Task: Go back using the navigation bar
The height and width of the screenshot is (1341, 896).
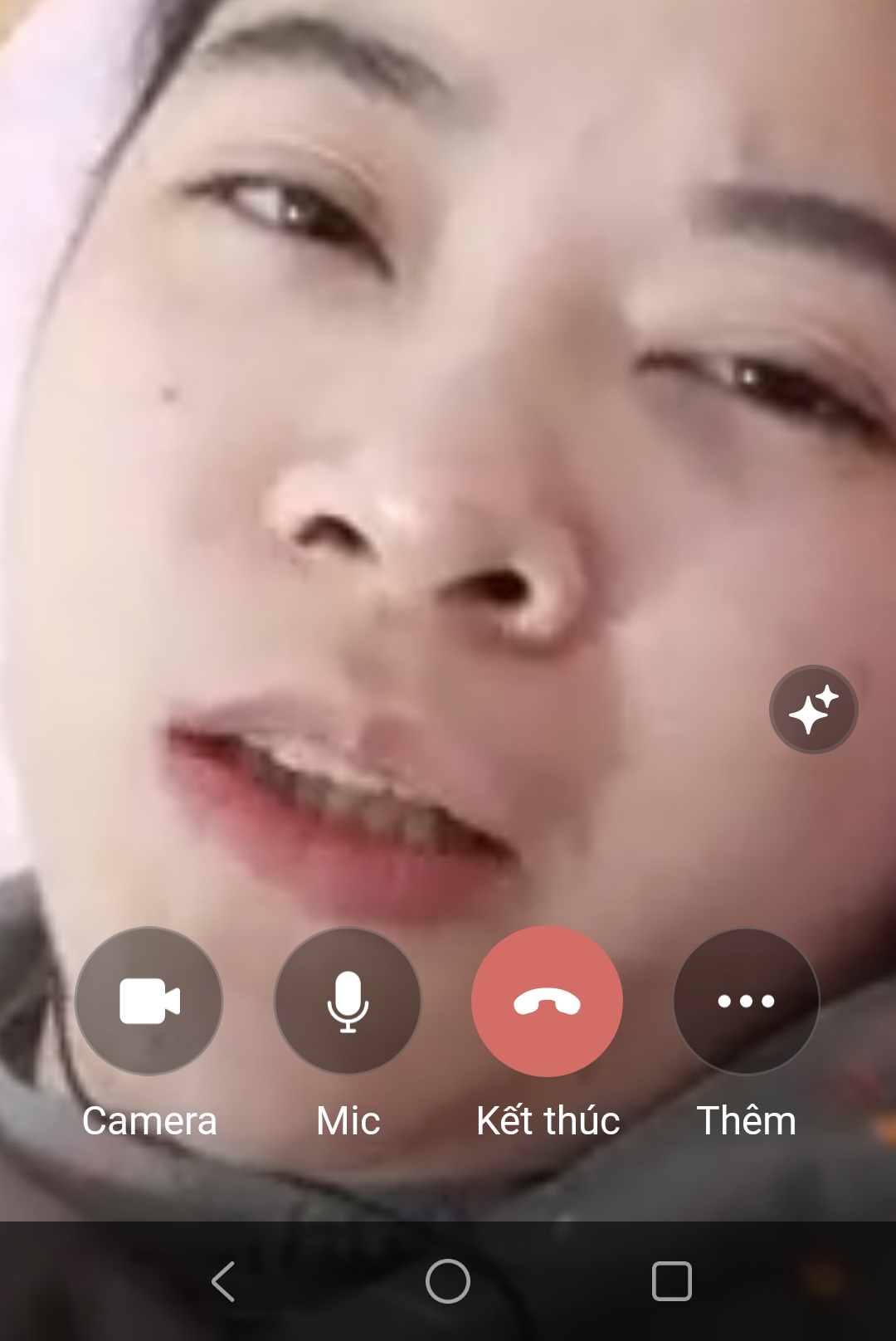Action: tap(223, 1281)
